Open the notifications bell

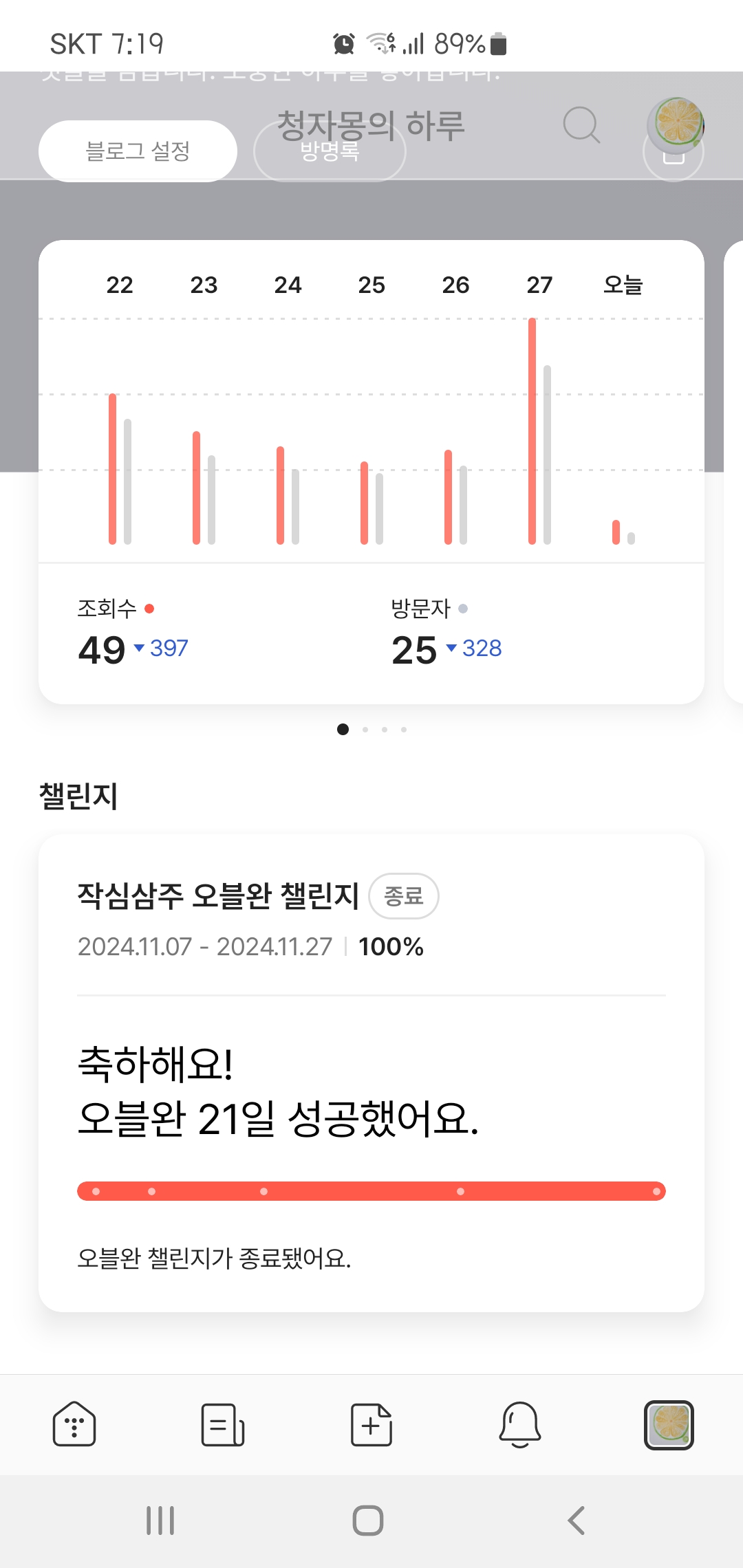(x=520, y=1424)
